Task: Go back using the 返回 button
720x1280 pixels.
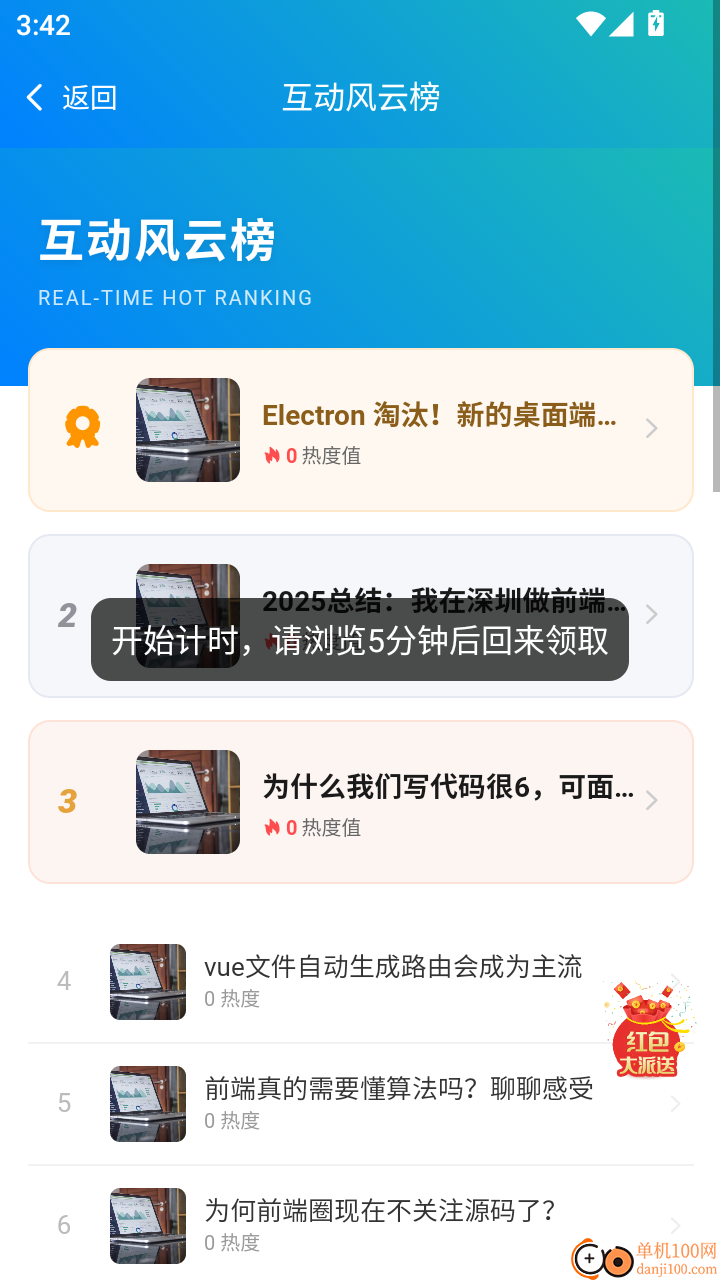Action: [72, 97]
